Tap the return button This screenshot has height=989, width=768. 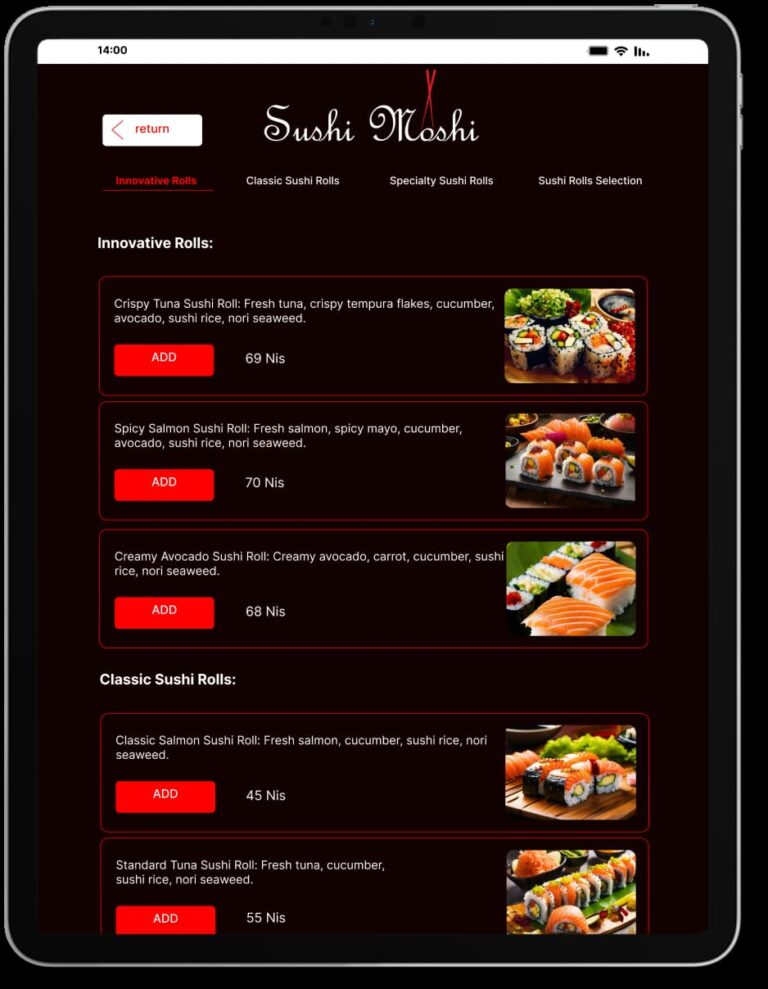(152, 130)
